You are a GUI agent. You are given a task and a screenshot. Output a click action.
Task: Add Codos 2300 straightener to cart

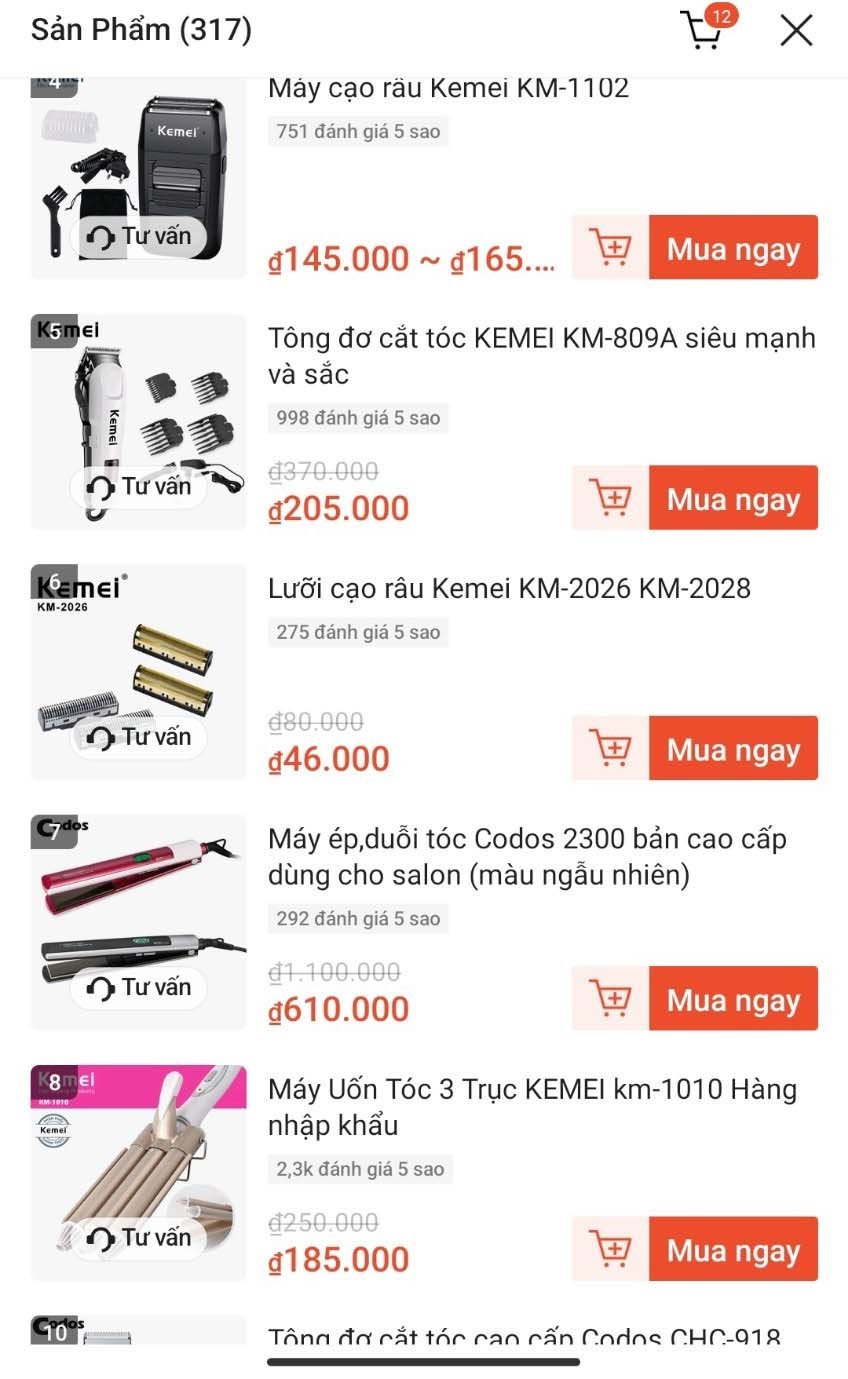click(610, 998)
